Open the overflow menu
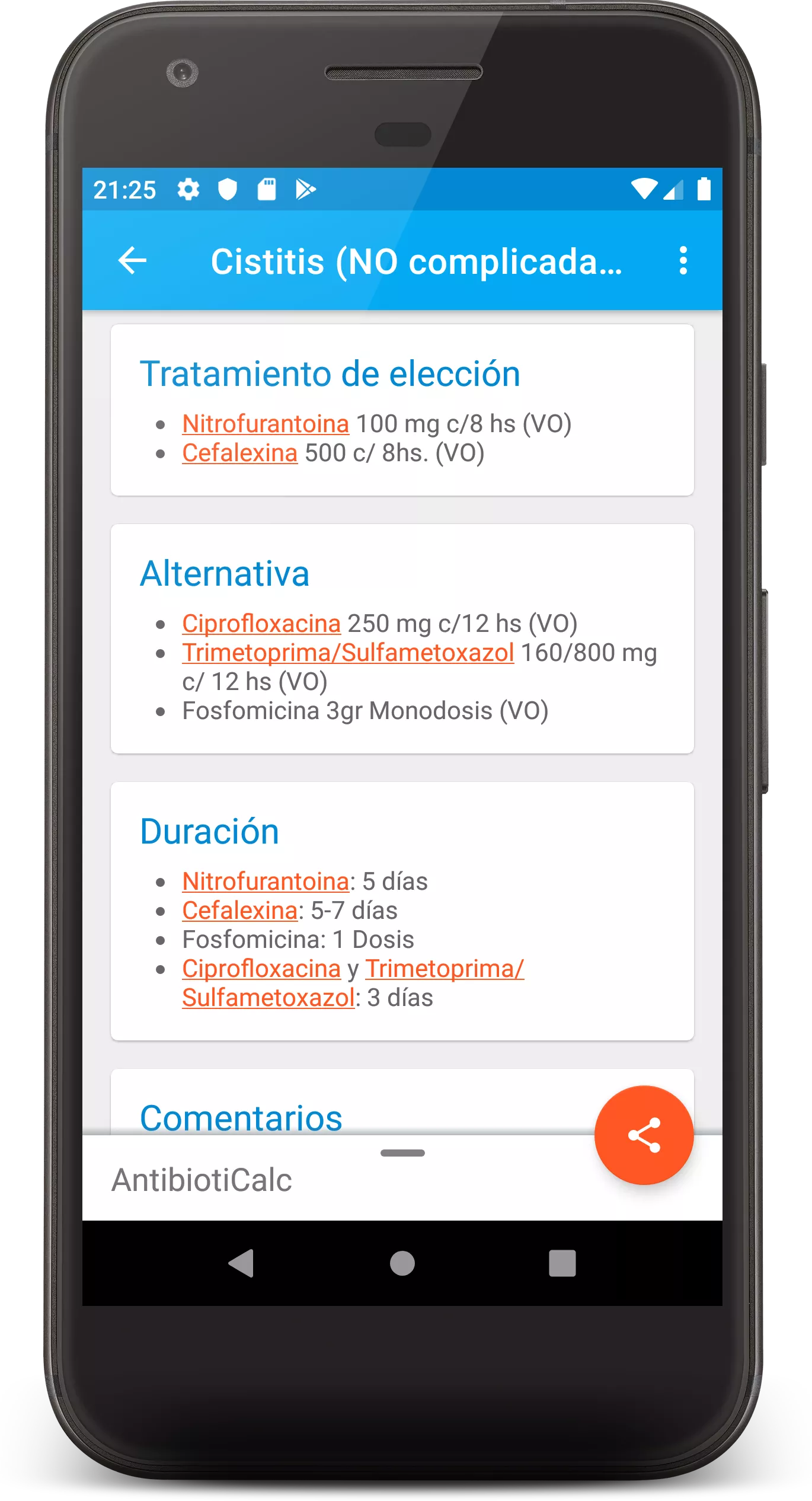812x1501 pixels. click(683, 261)
